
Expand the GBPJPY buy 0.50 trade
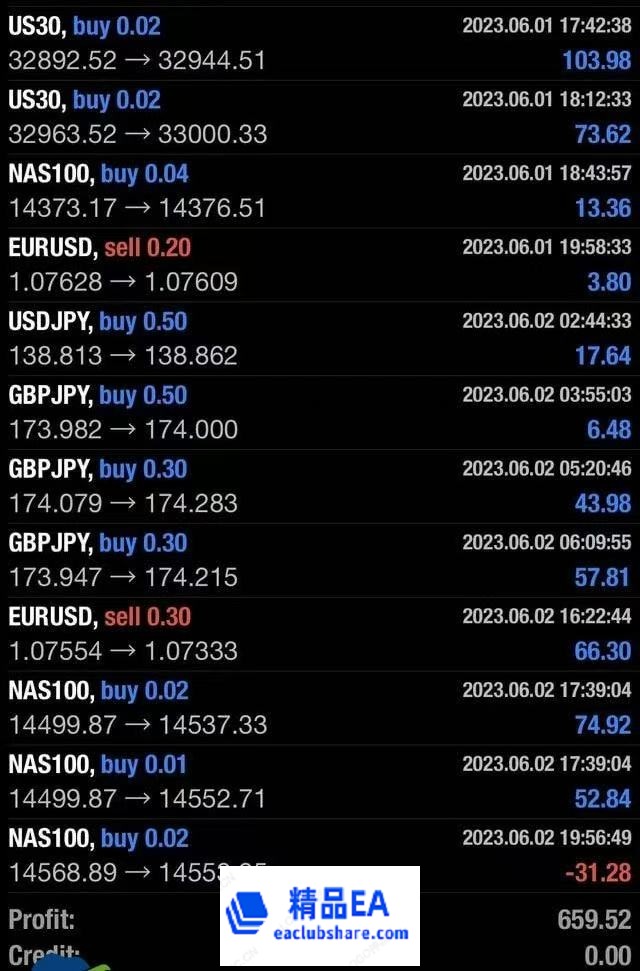click(320, 413)
